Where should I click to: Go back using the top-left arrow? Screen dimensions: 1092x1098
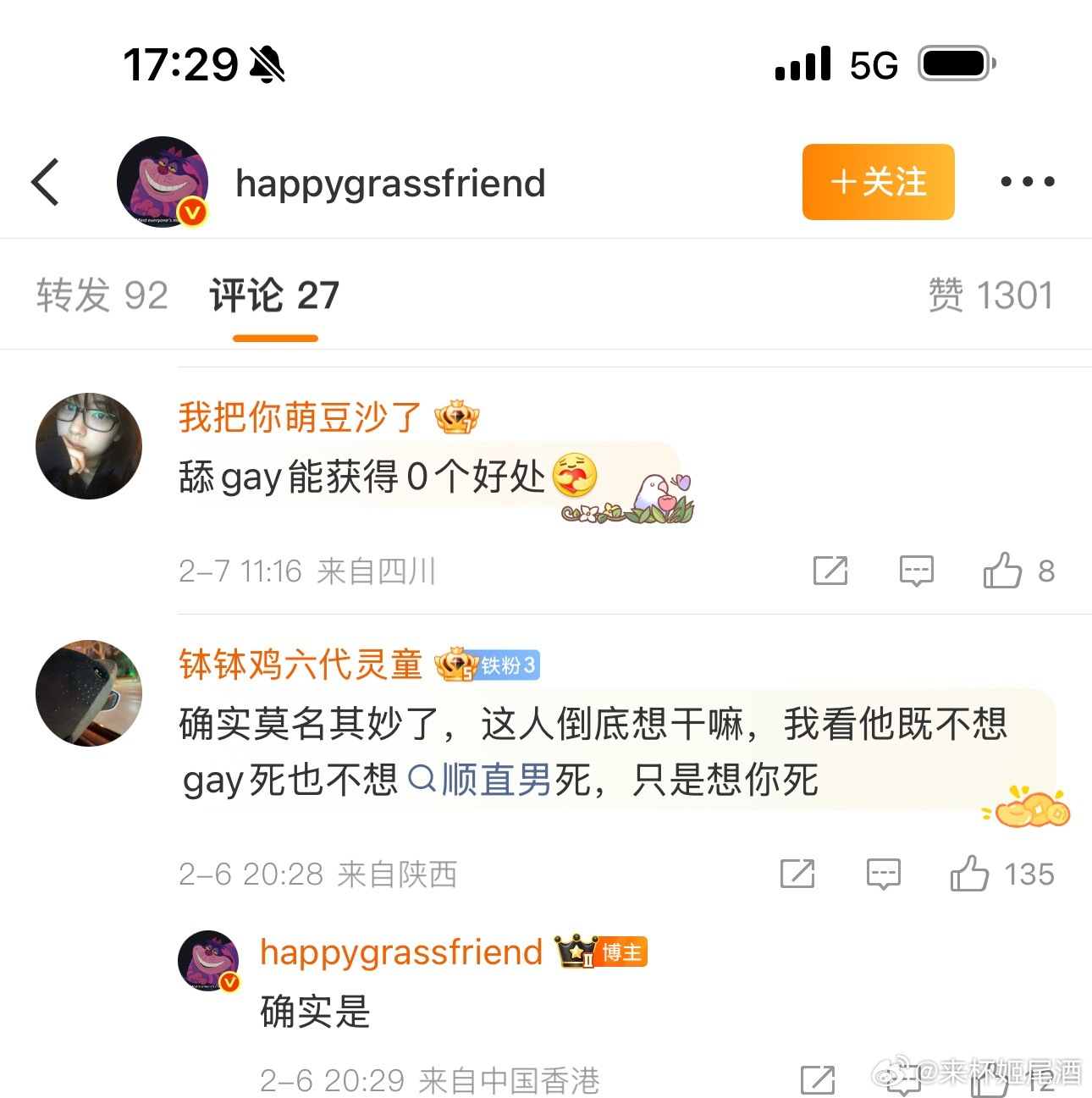pyautogui.click(x=46, y=182)
